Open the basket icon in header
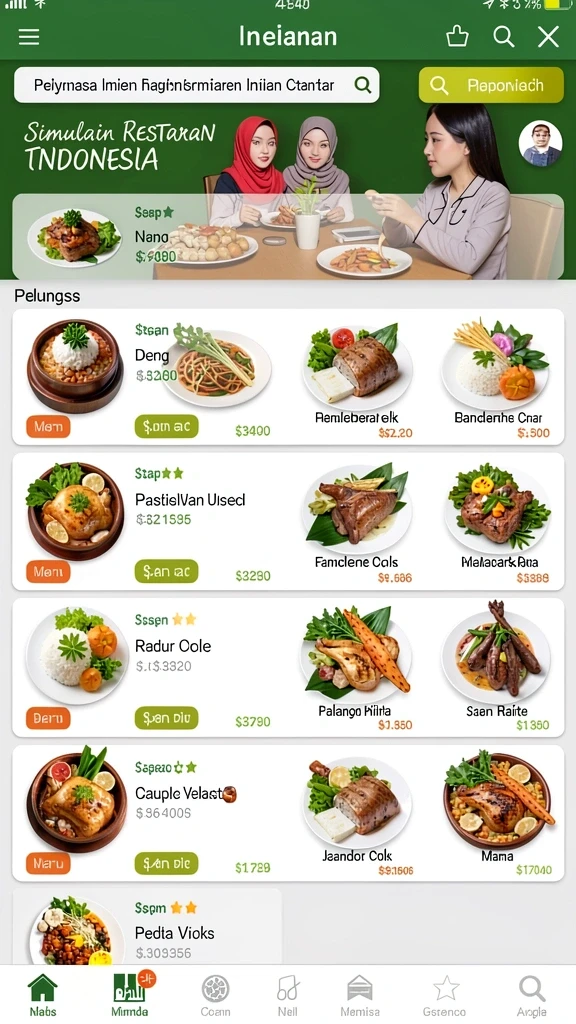 click(457, 36)
